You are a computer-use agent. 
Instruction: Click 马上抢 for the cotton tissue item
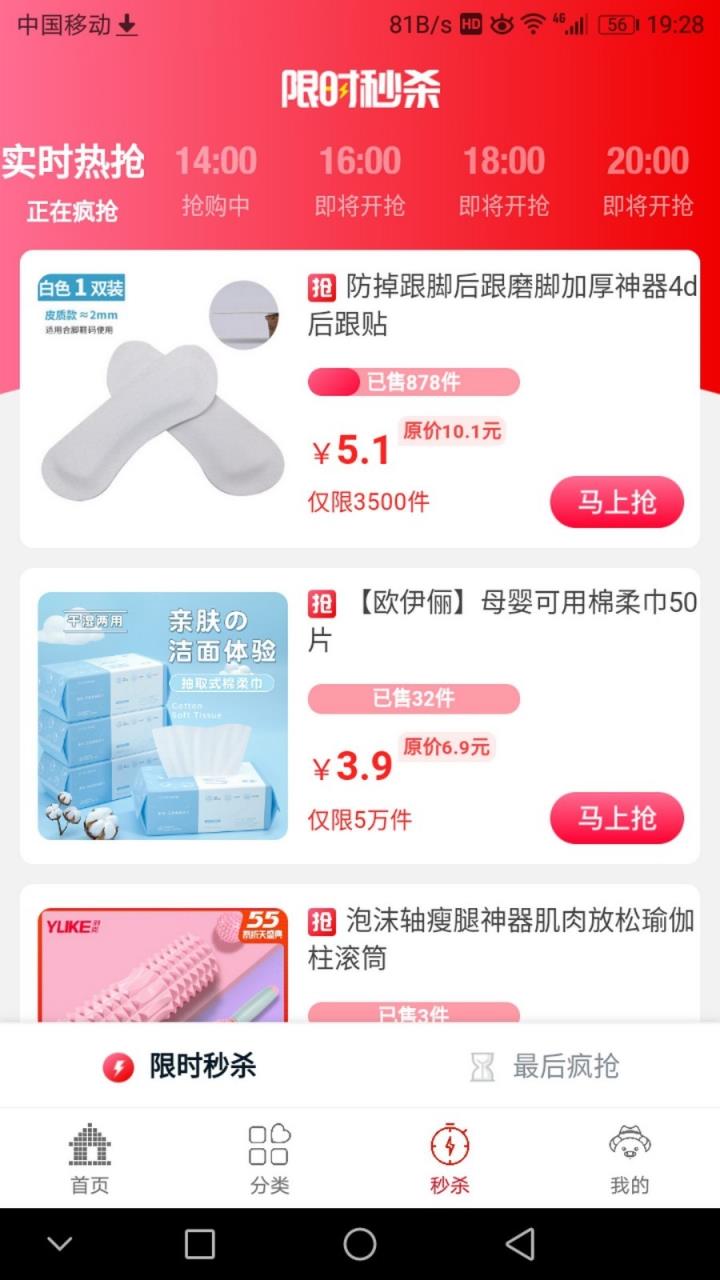click(x=617, y=817)
